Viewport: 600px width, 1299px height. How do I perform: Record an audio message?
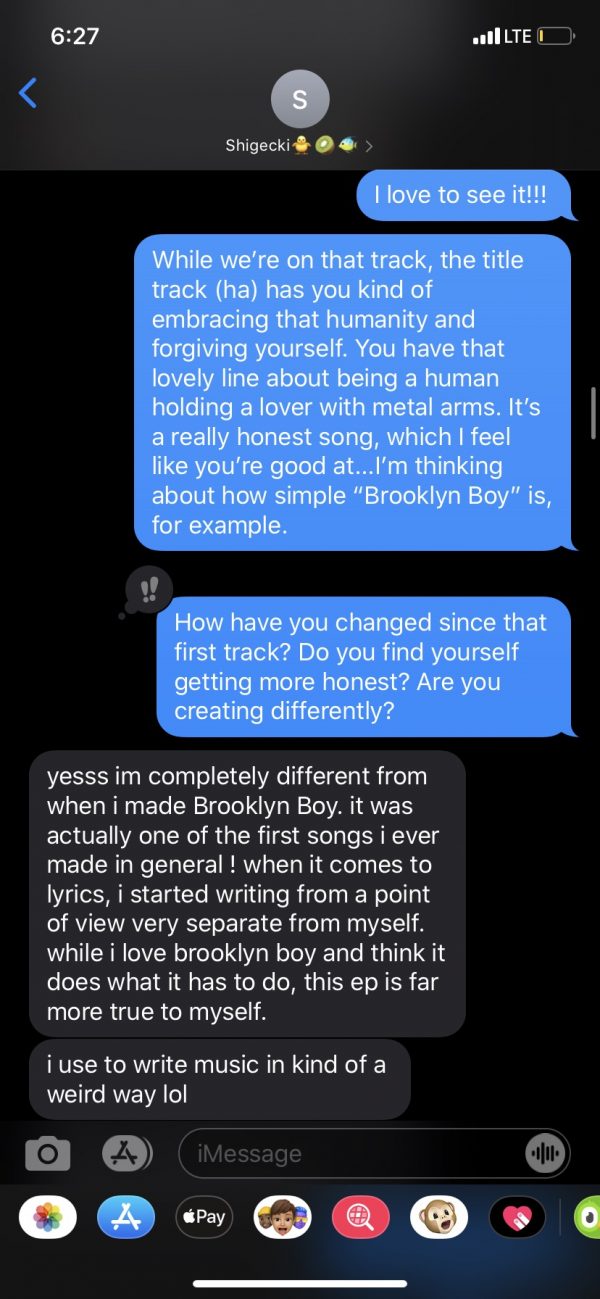pos(545,1153)
